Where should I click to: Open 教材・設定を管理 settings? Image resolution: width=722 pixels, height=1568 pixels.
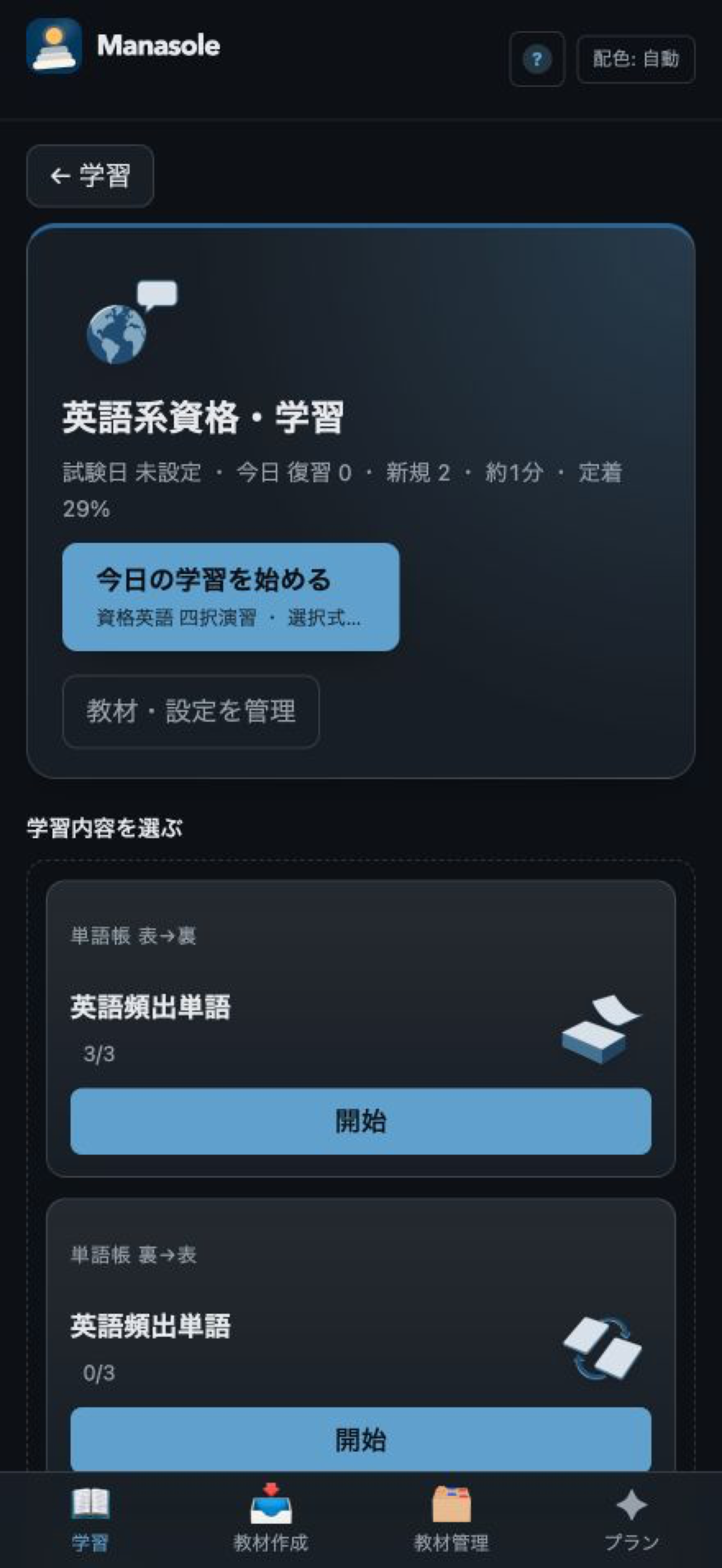(x=190, y=711)
